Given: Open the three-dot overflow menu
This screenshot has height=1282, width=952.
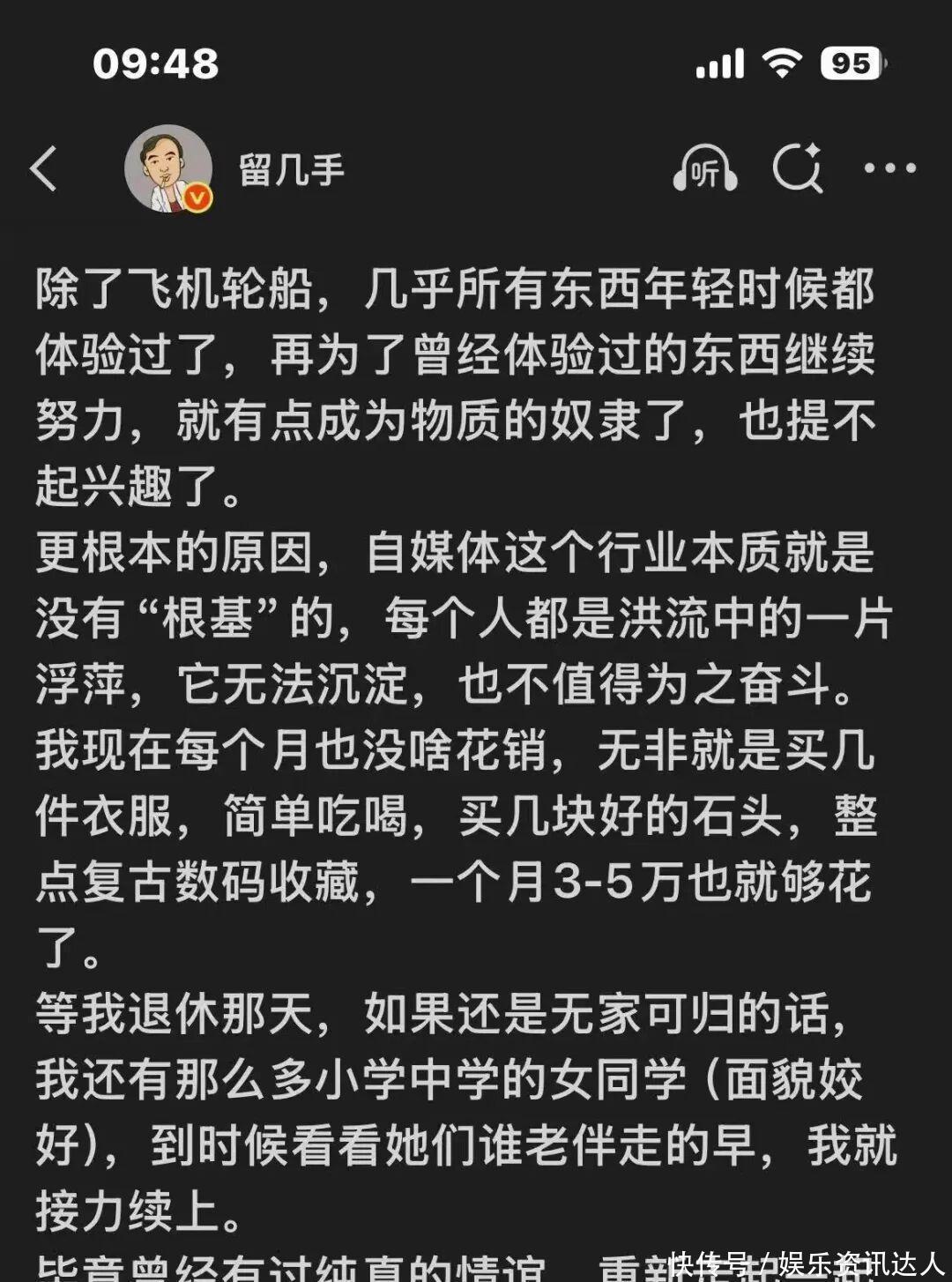Looking at the screenshot, I should [889, 168].
